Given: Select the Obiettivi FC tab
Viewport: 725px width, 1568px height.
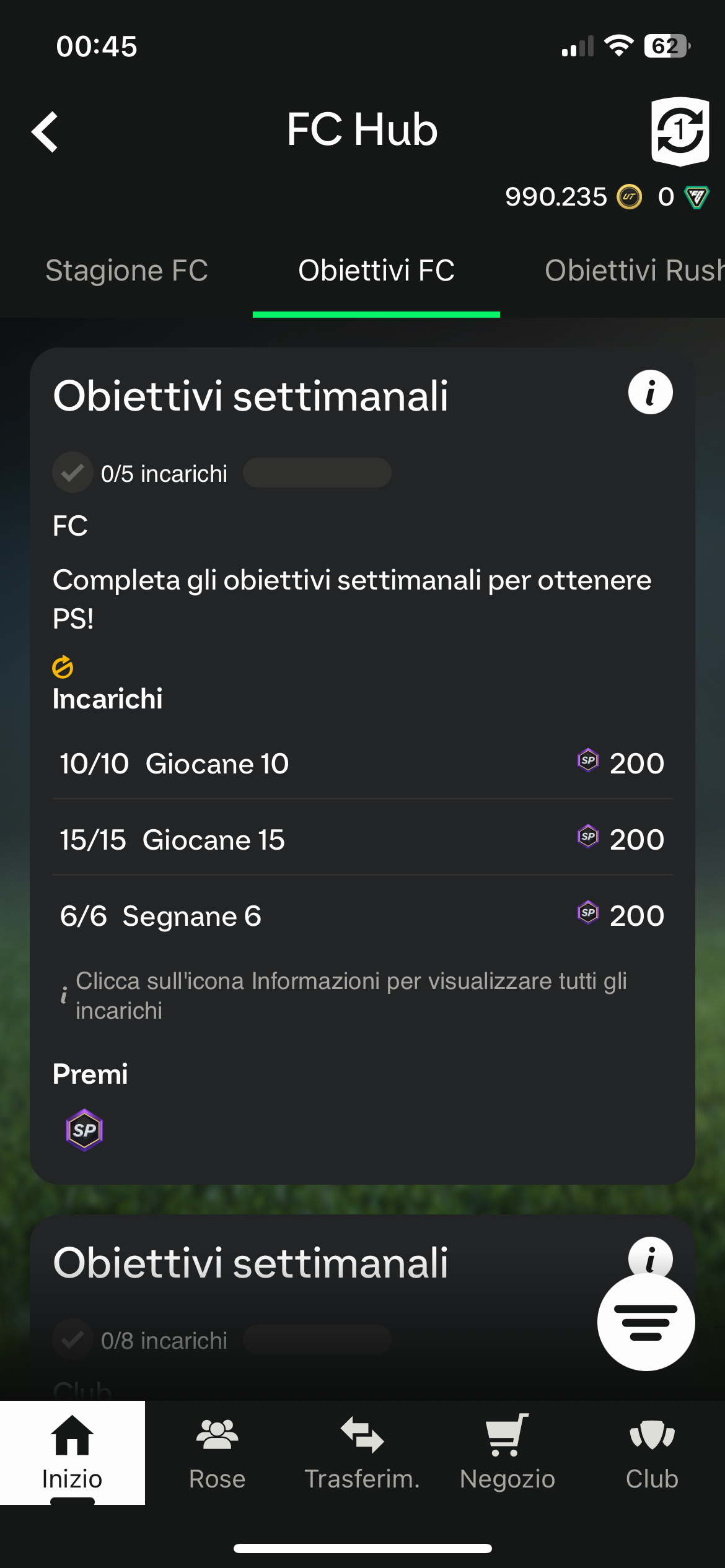Looking at the screenshot, I should [x=376, y=271].
